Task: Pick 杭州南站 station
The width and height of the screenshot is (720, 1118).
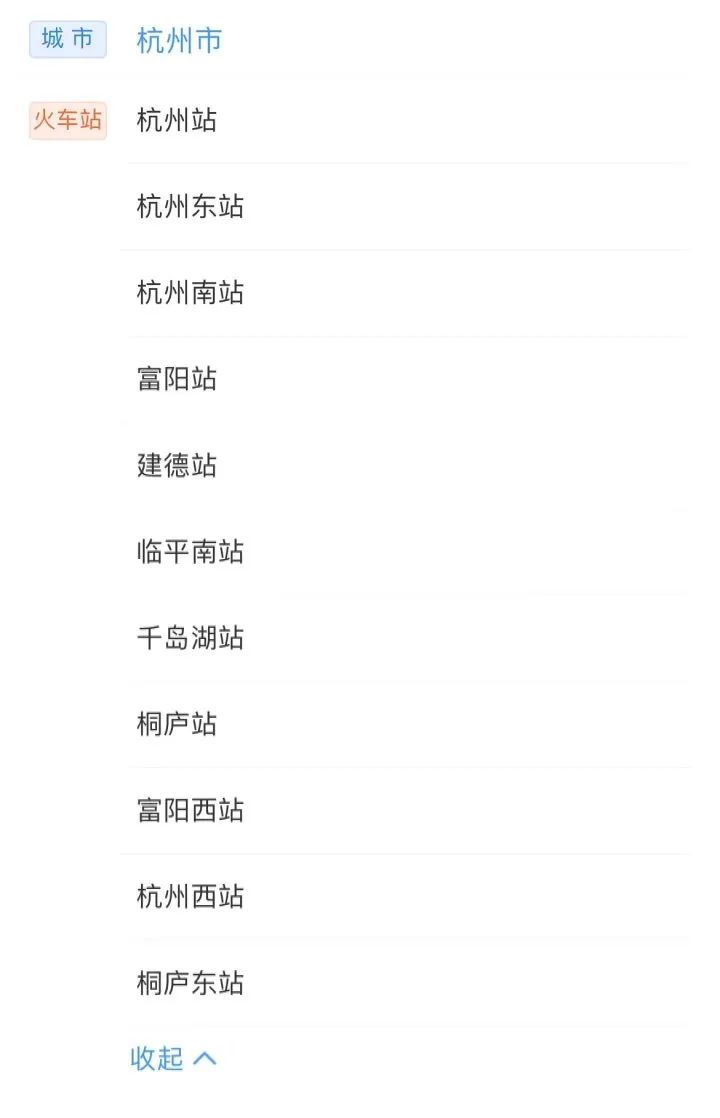Action: pyautogui.click(x=190, y=293)
